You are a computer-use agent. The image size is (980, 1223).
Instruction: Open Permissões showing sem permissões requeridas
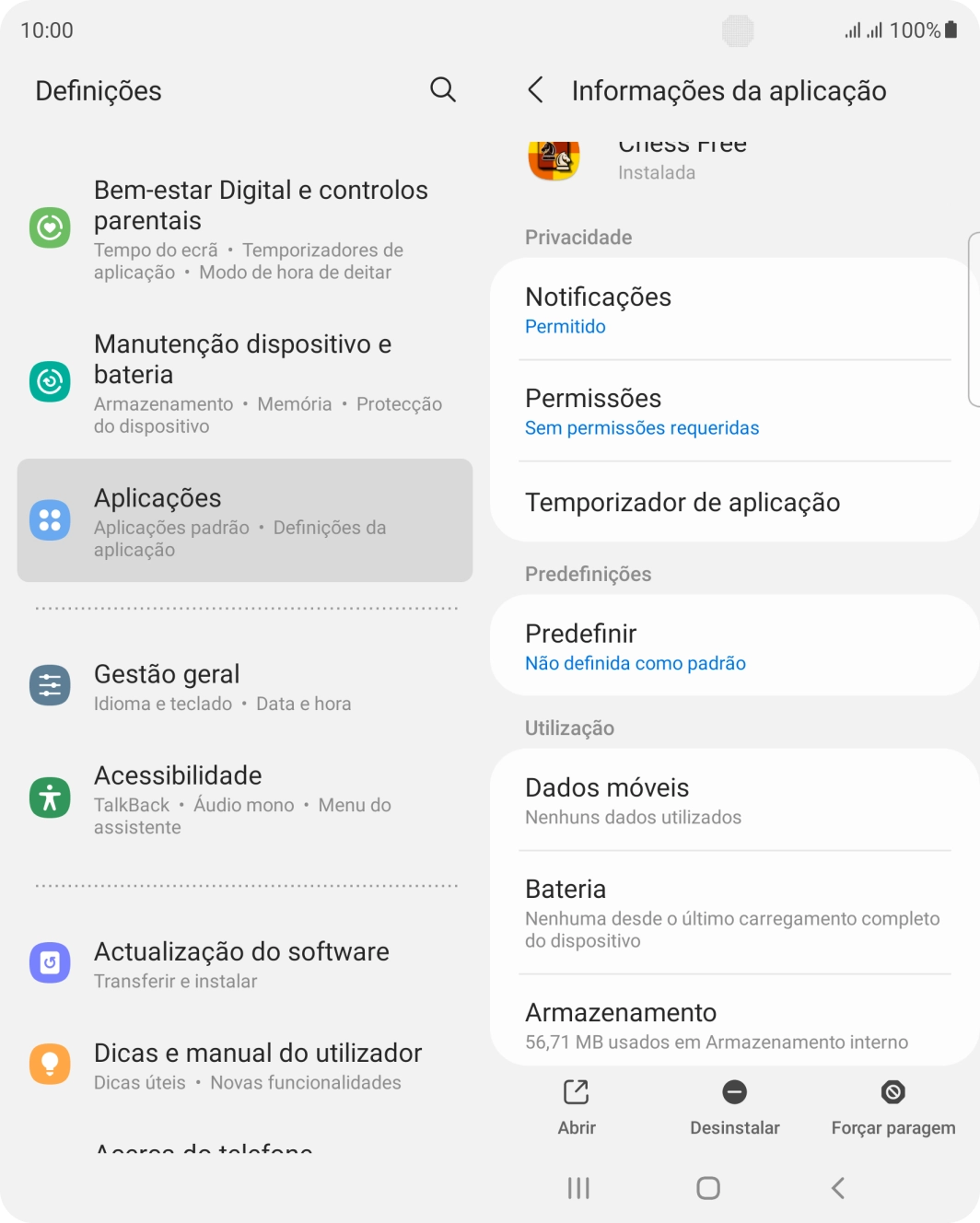pyautogui.click(x=734, y=411)
